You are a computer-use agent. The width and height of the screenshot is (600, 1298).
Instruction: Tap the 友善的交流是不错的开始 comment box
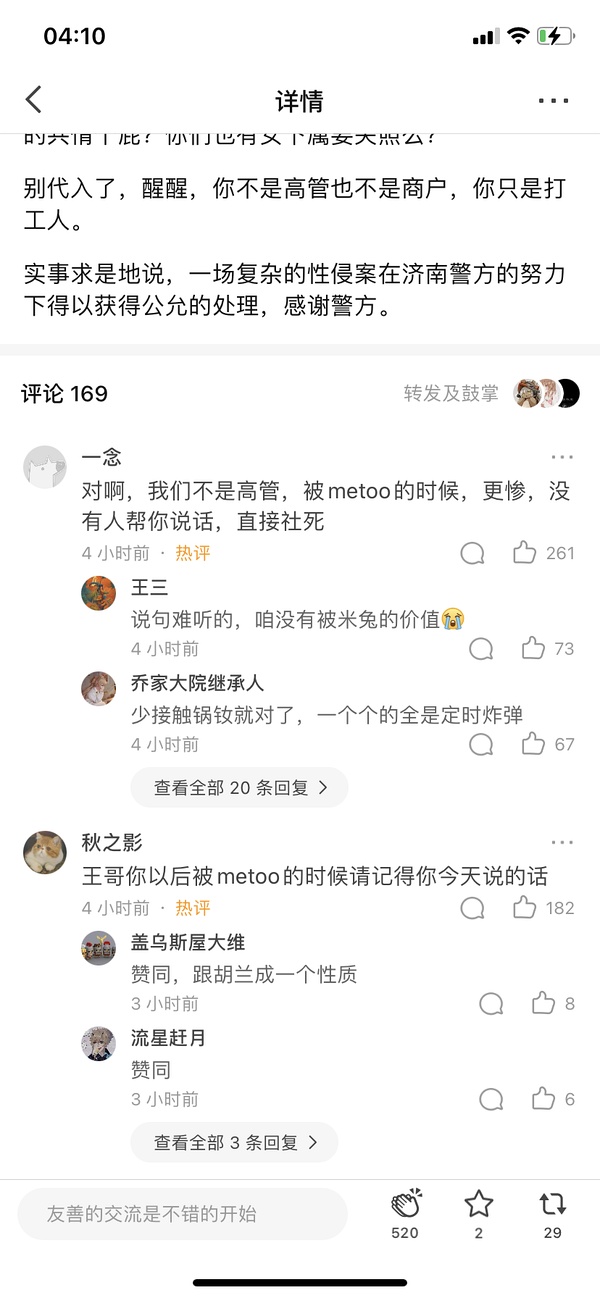[x=182, y=1214]
